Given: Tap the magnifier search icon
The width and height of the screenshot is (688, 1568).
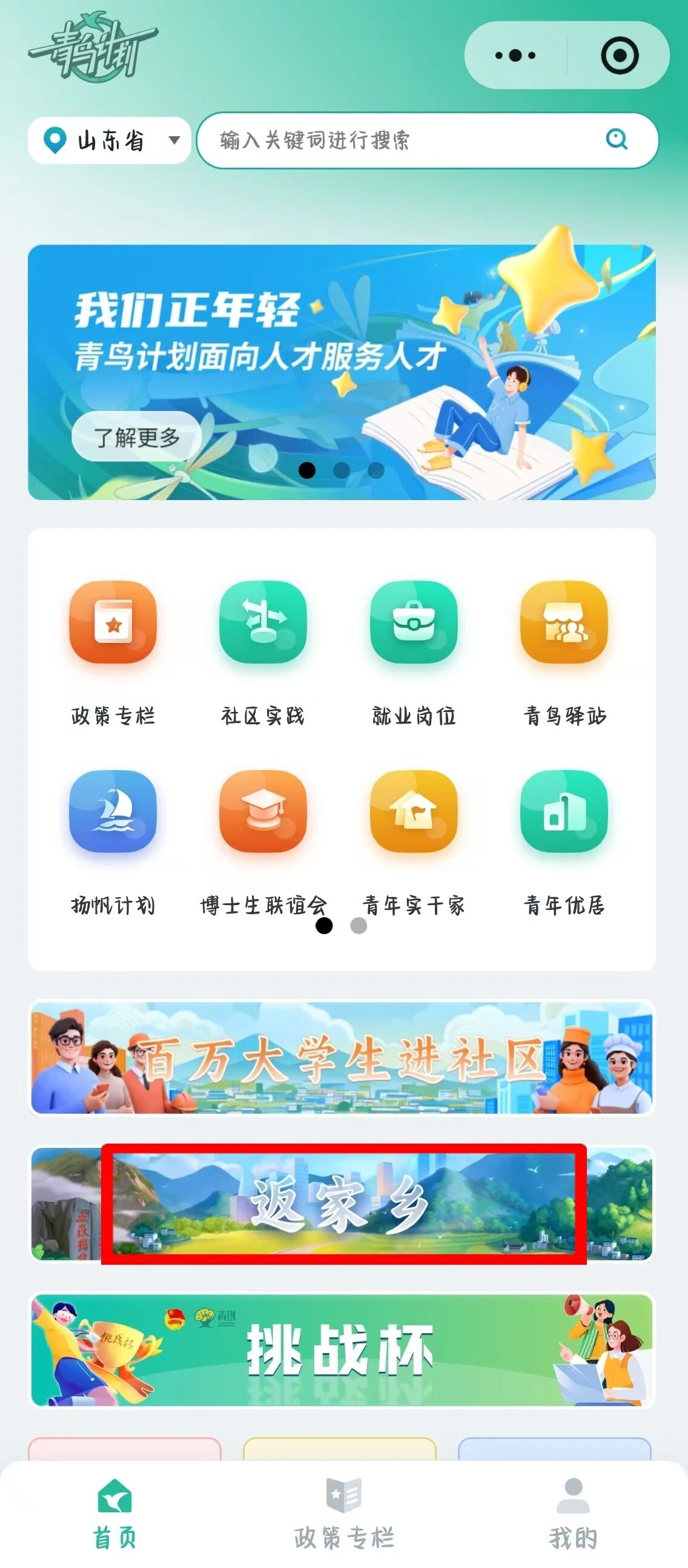Looking at the screenshot, I should pyautogui.click(x=616, y=139).
